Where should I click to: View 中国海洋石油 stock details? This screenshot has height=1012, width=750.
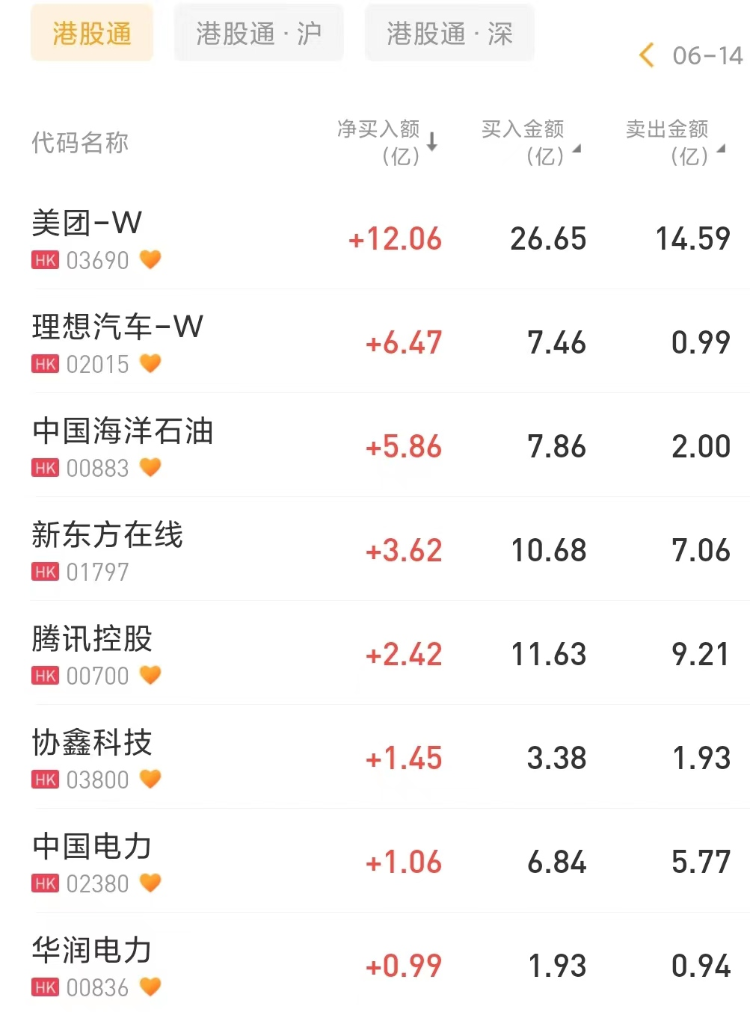(x=122, y=430)
